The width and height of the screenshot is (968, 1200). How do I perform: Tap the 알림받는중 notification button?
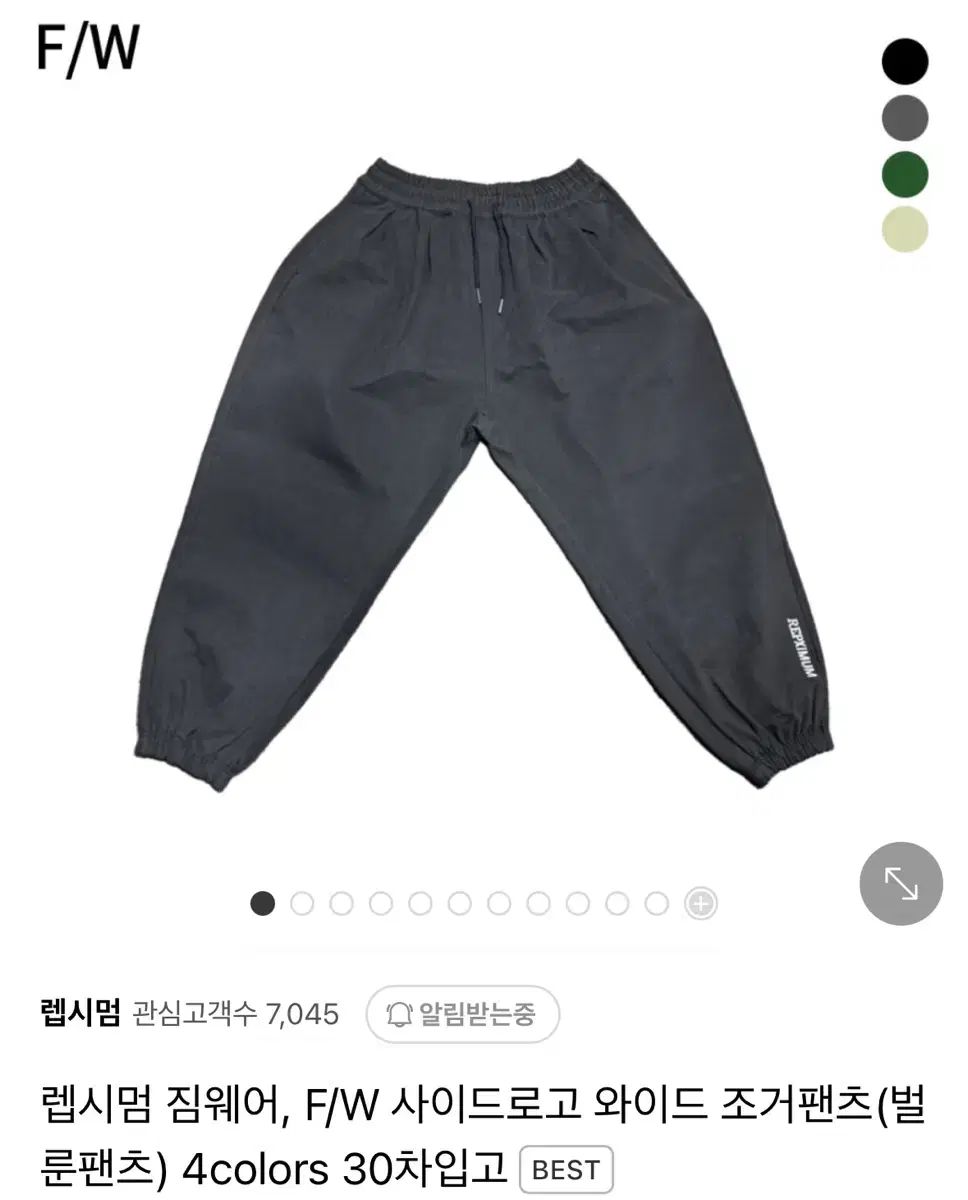tap(462, 1015)
